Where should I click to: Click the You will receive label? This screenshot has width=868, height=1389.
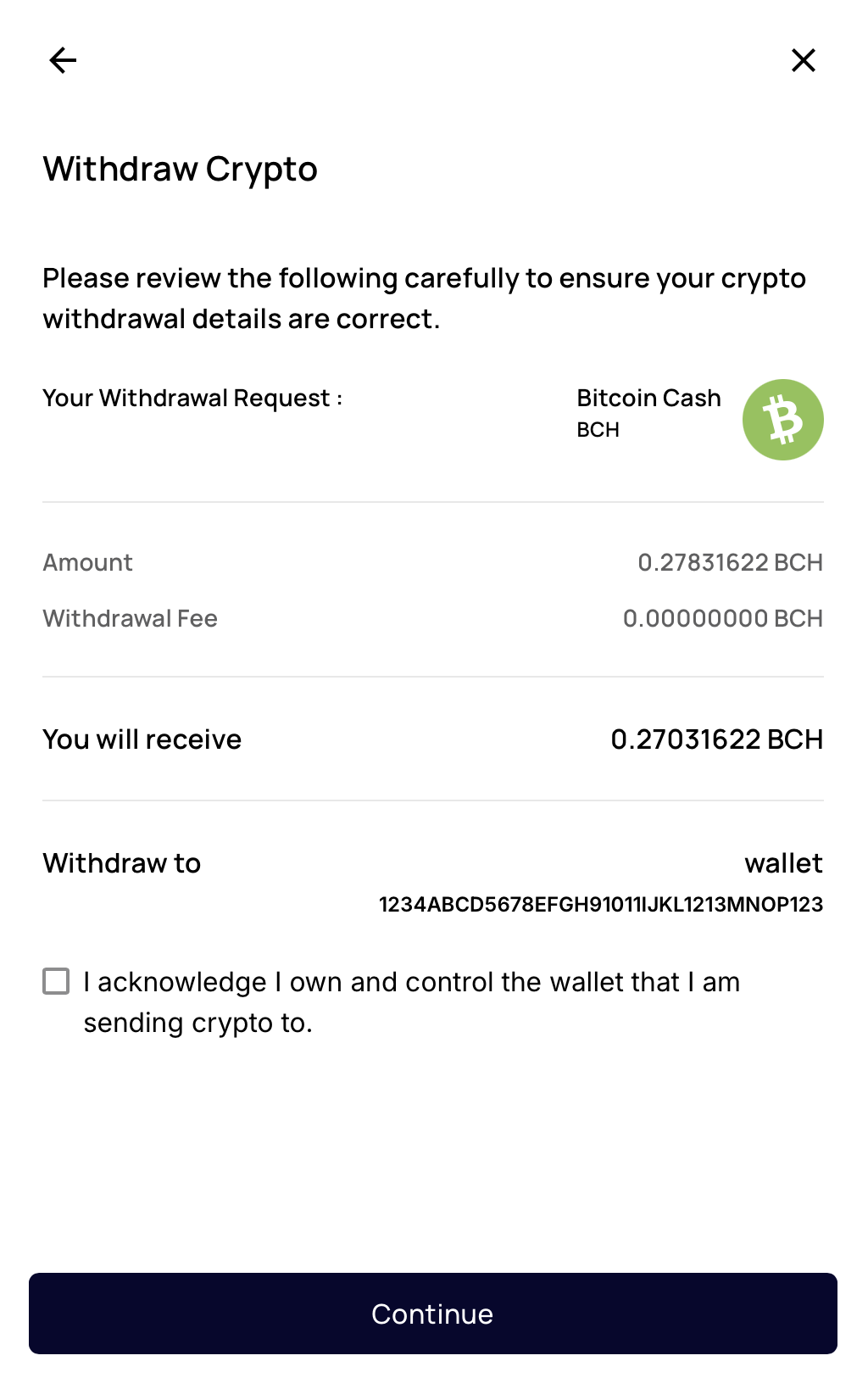142,739
